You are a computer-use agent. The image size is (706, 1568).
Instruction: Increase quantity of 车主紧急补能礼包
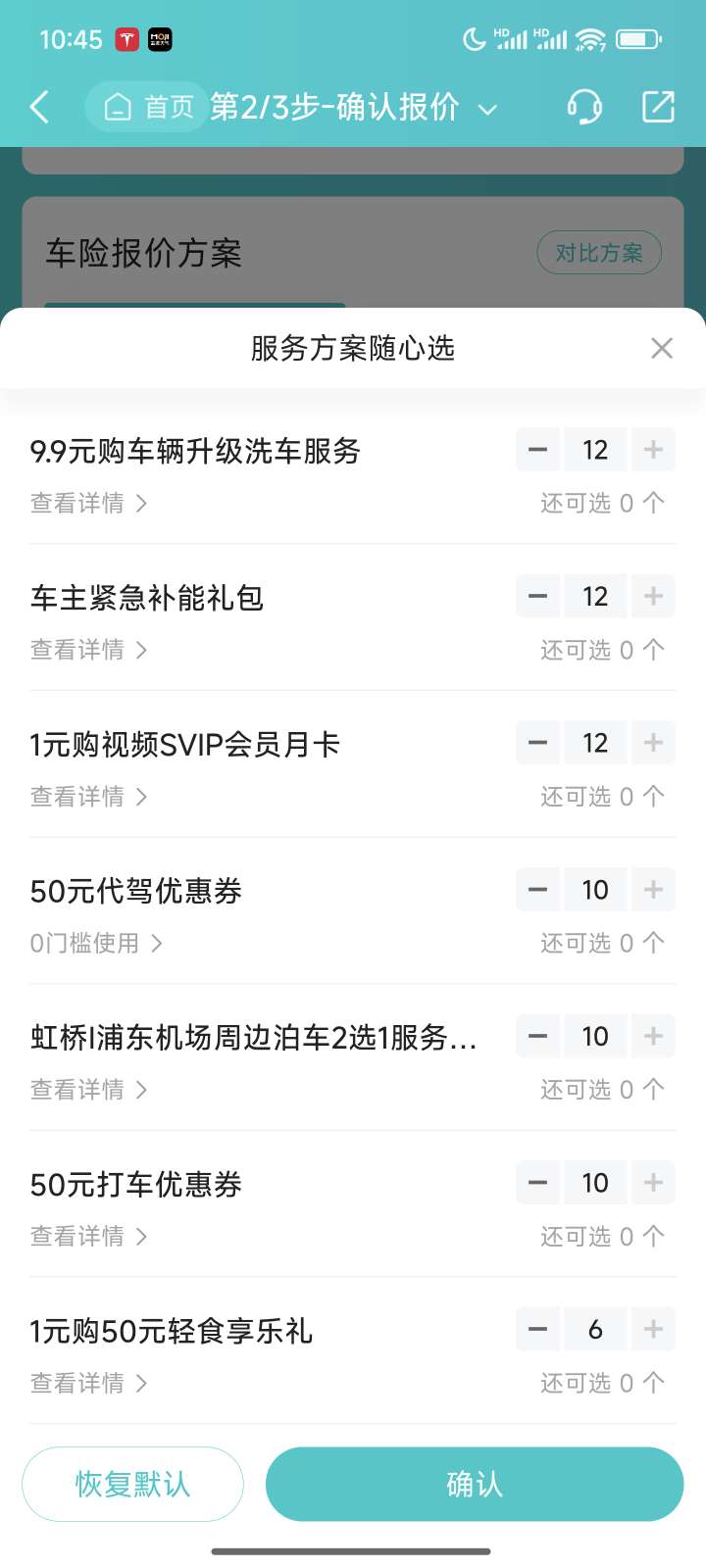coord(652,596)
